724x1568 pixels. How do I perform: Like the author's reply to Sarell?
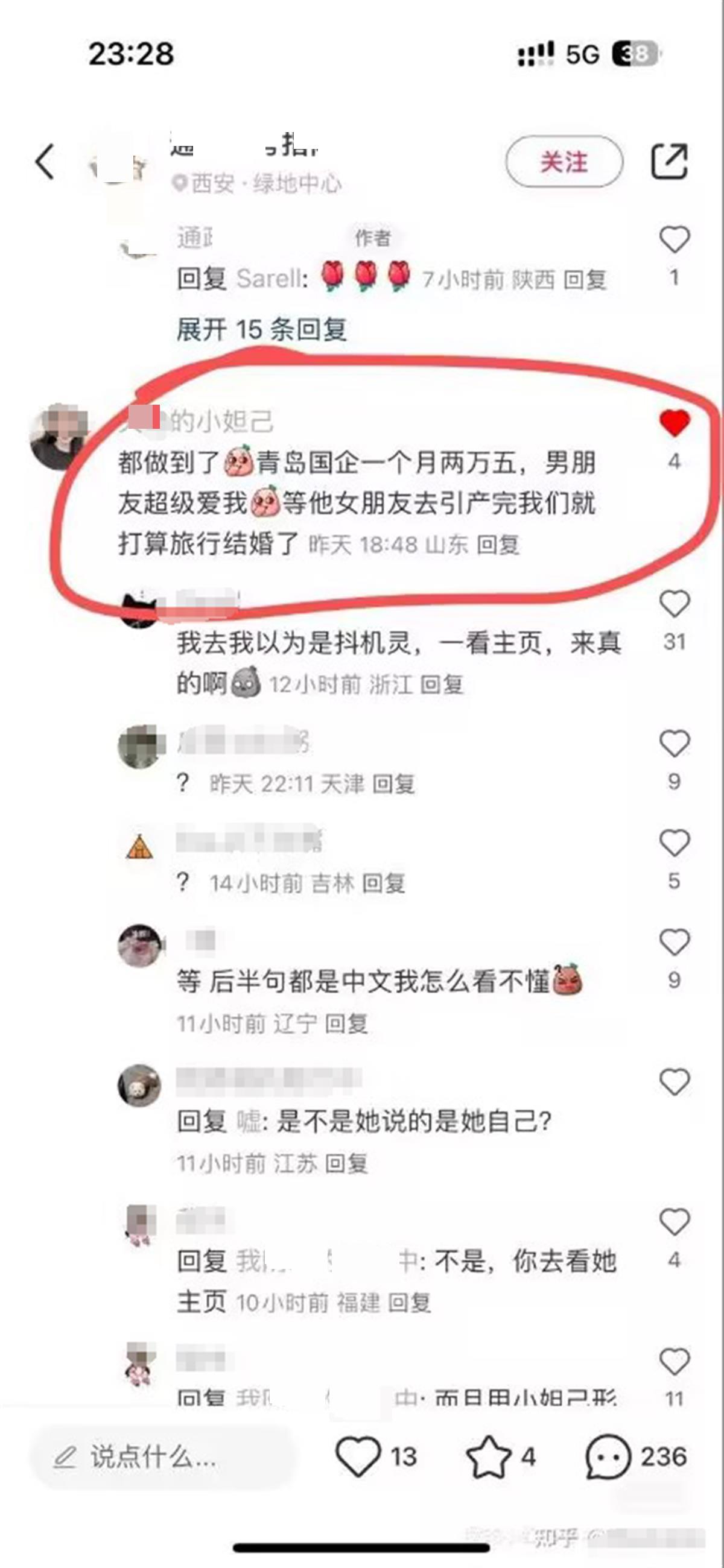[674, 239]
